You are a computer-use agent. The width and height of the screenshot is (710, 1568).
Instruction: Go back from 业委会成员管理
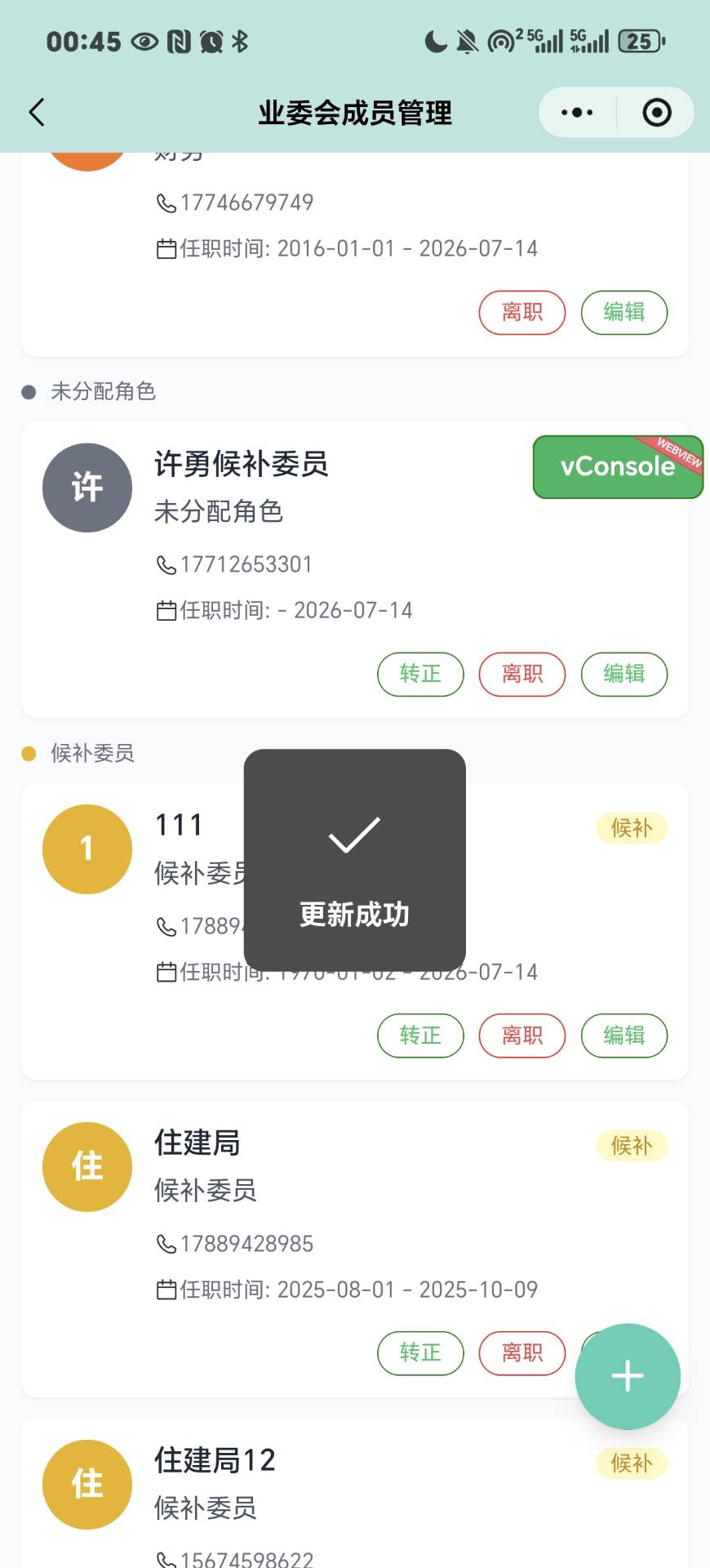pyautogui.click(x=37, y=113)
